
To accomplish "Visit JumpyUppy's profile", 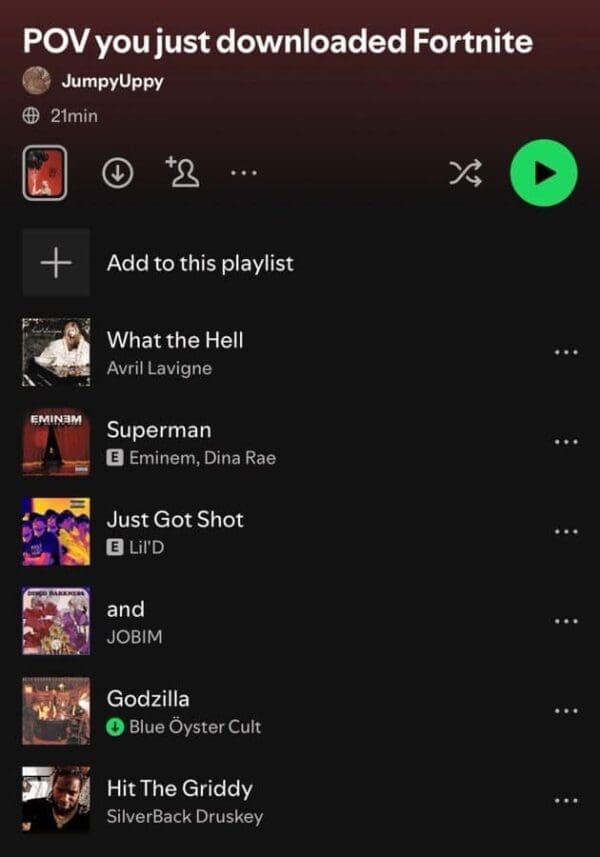I will (111, 81).
